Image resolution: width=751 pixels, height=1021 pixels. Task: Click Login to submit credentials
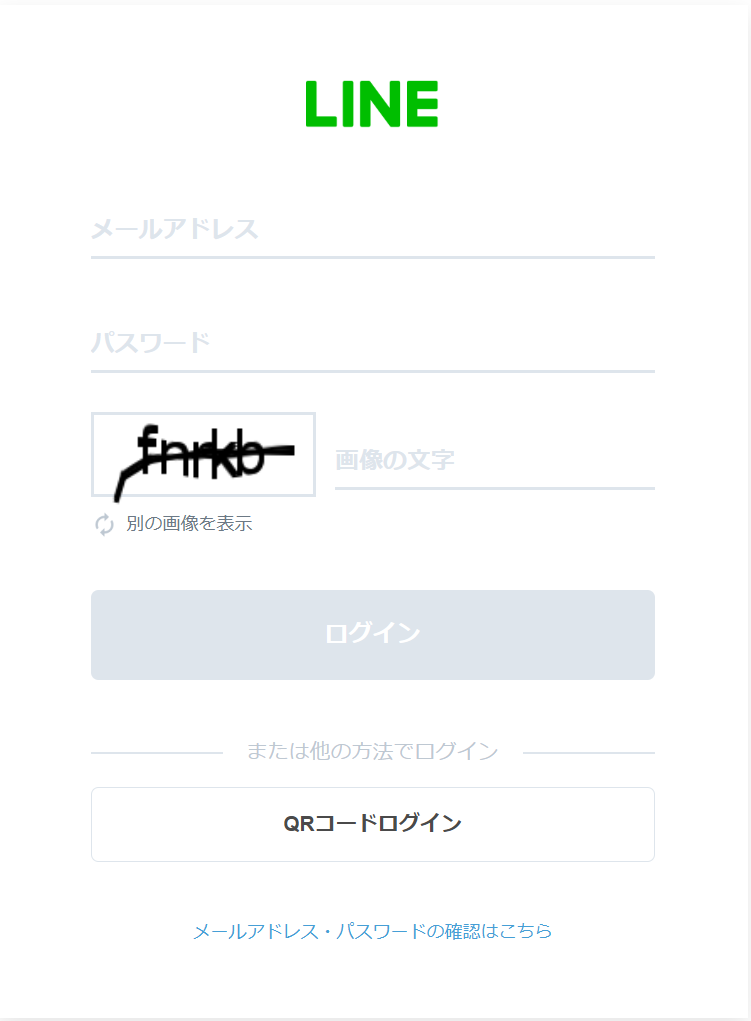pyautogui.click(x=372, y=634)
